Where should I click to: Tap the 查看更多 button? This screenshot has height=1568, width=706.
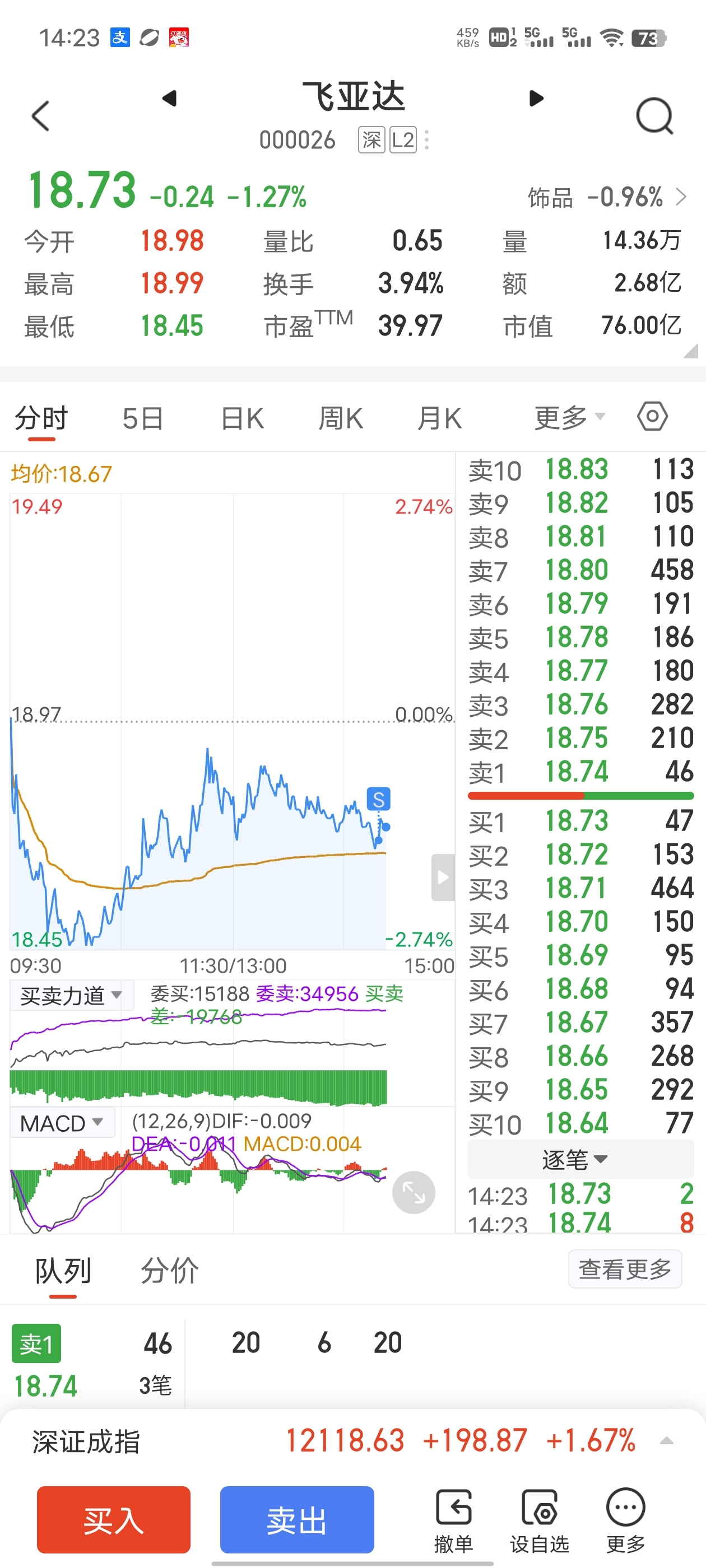click(625, 1269)
